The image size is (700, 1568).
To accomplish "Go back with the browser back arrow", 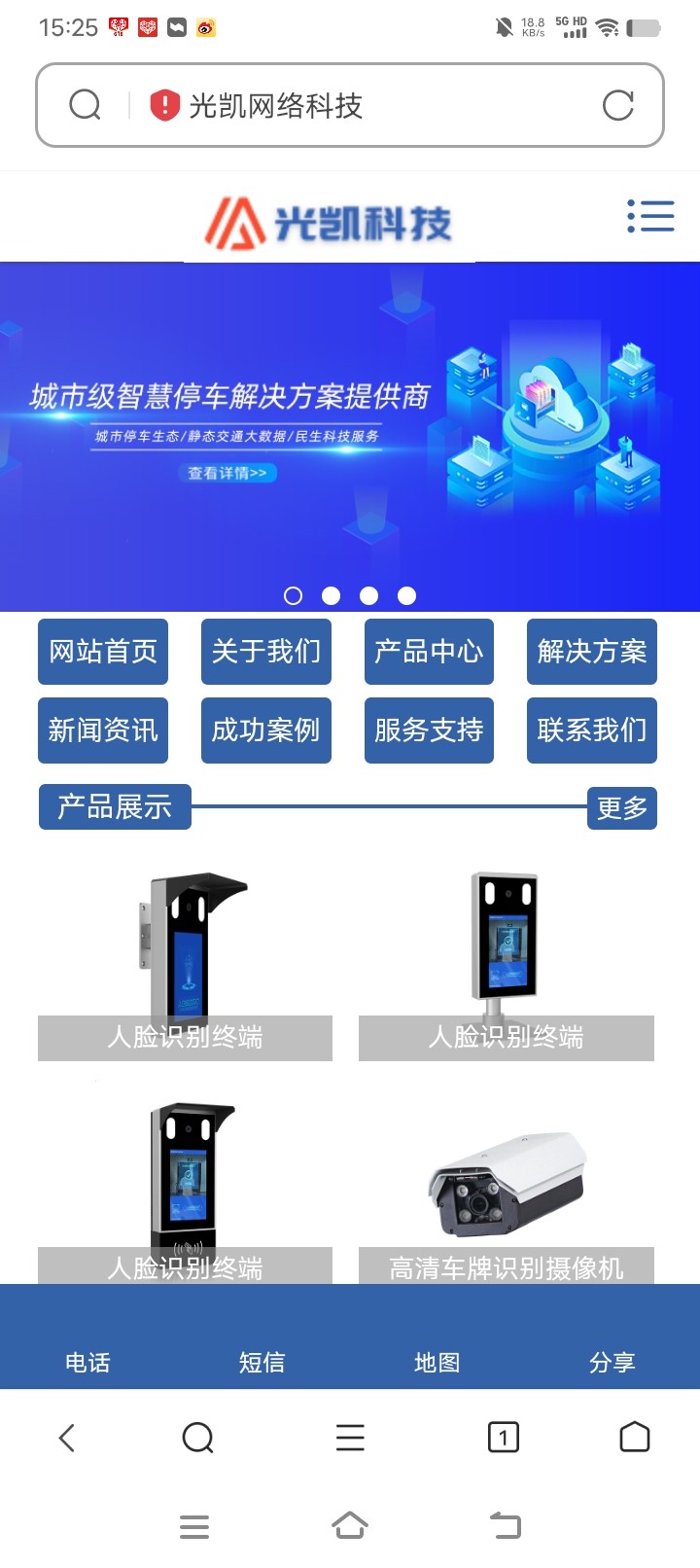I will 67,1437.
